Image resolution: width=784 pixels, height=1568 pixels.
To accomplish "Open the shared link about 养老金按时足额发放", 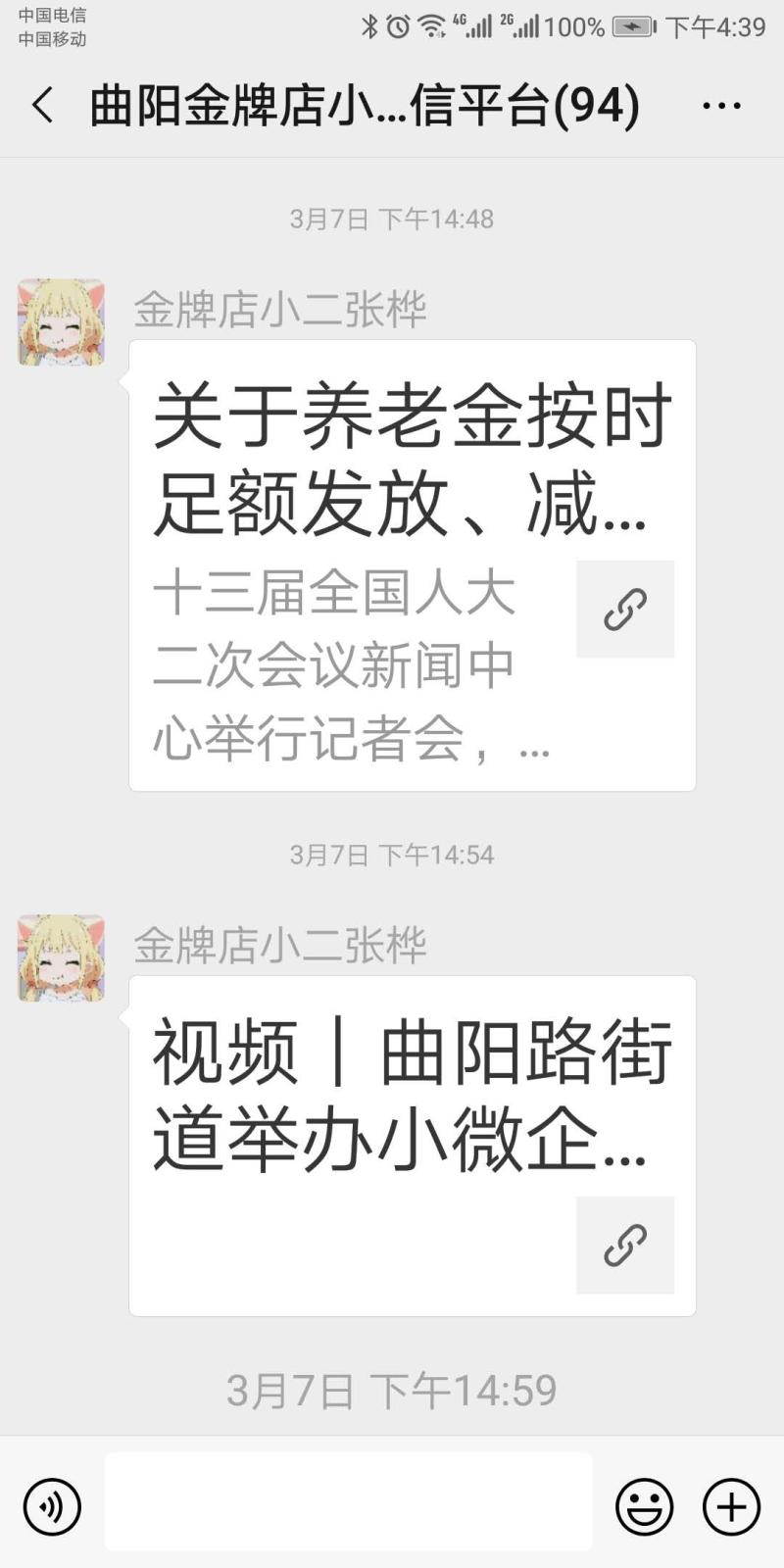I will click(412, 564).
